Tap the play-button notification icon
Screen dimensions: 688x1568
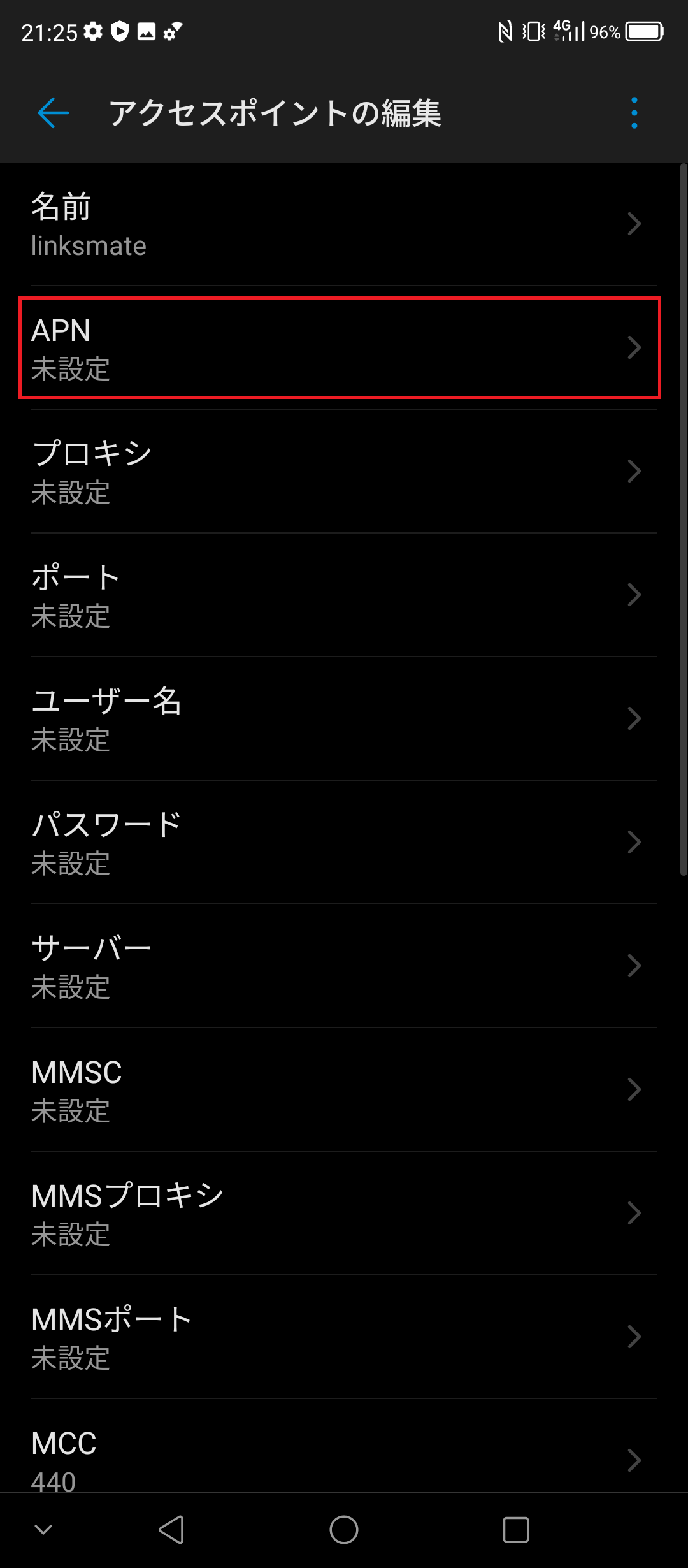119,31
